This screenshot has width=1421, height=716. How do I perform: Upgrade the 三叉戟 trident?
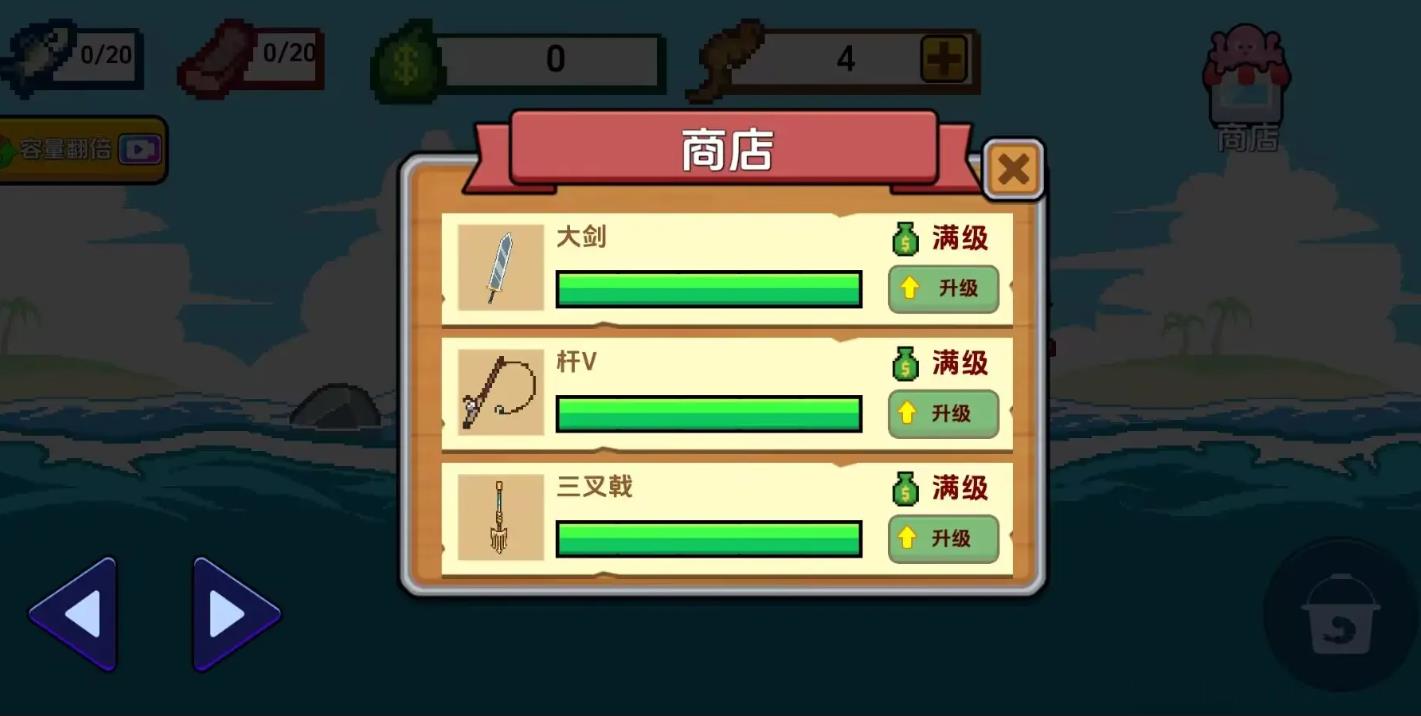click(x=943, y=539)
